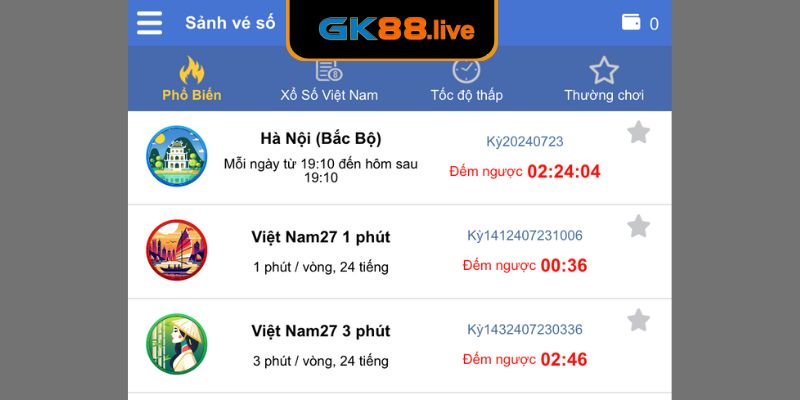Open the wallet balance icon
The width and height of the screenshot is (800, 400).
631,23
